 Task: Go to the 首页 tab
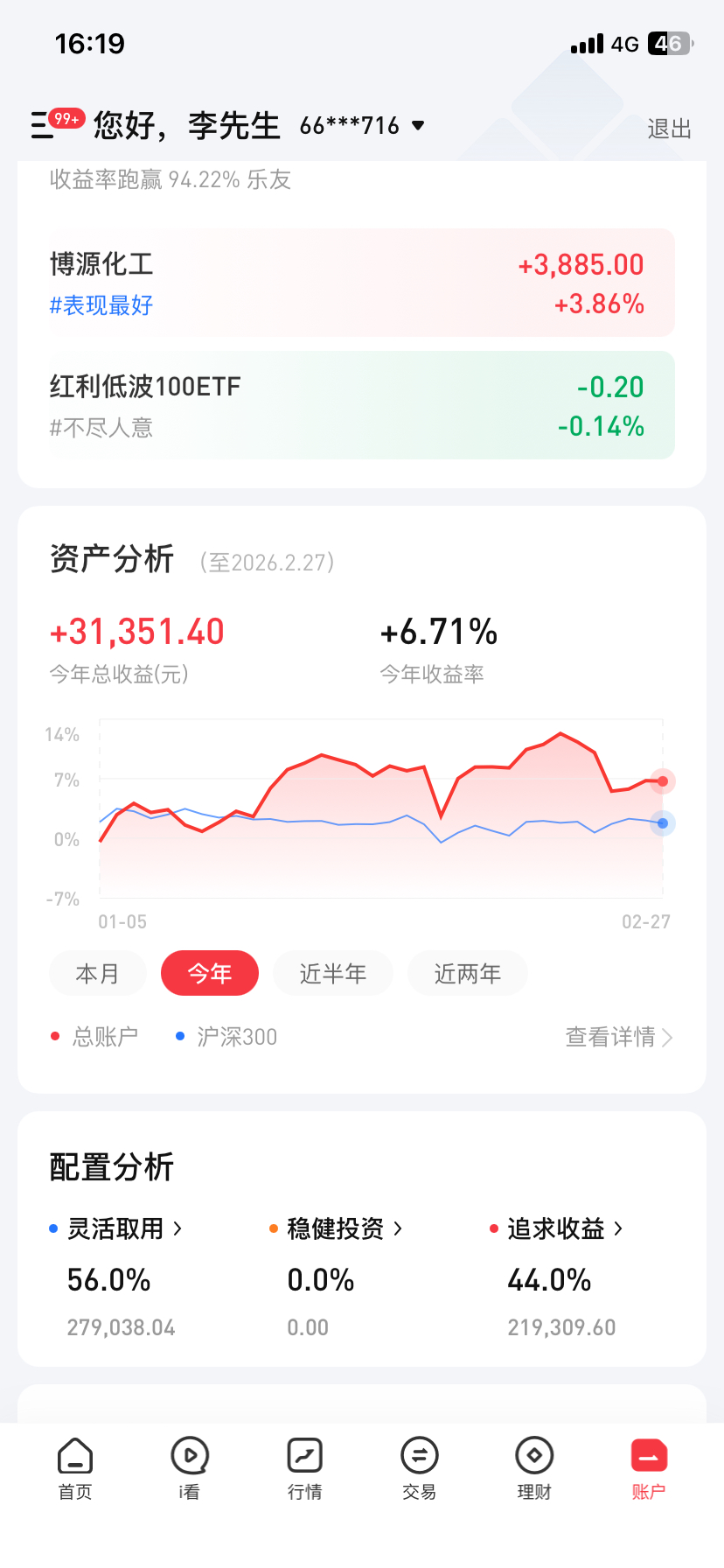click(x=75, y=1467)
